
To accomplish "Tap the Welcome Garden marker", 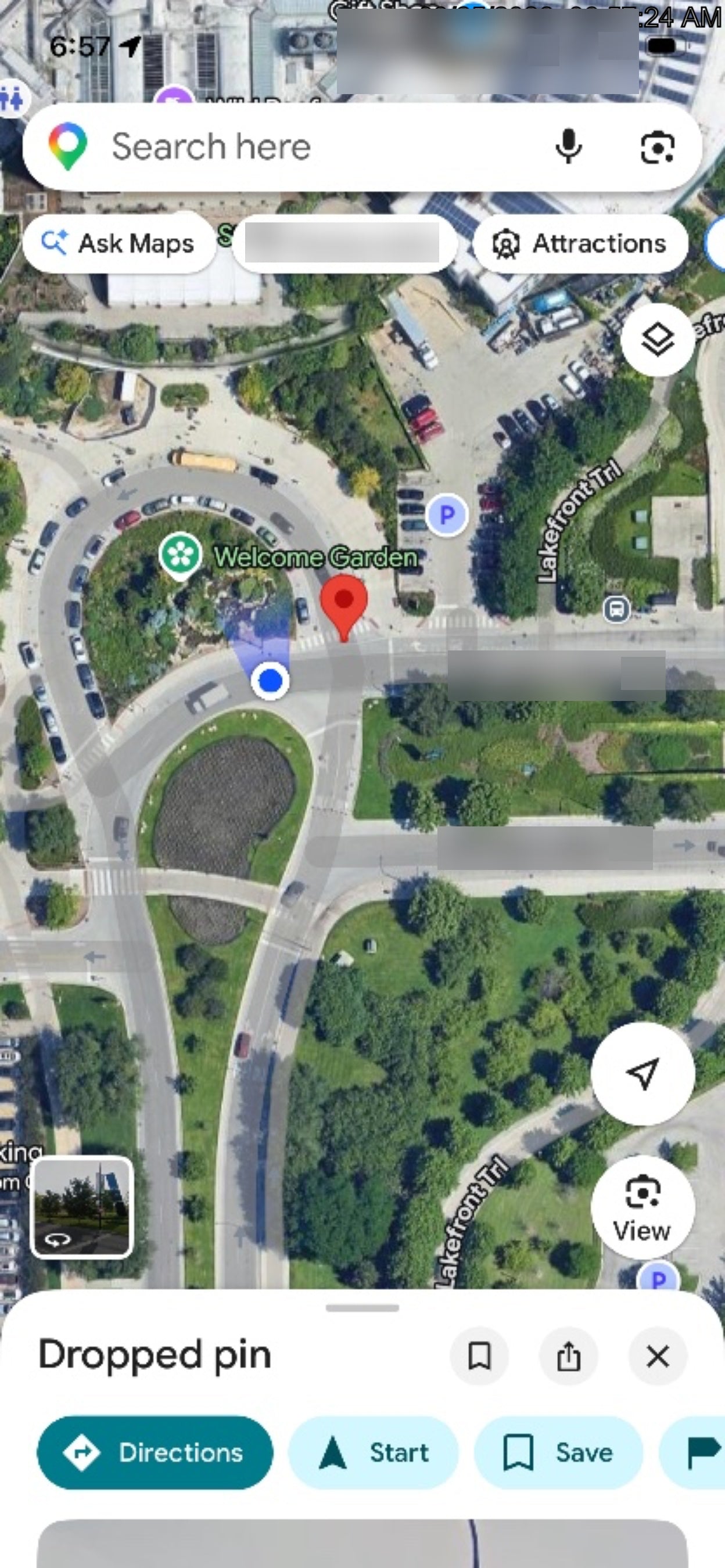I will pos(180,555).
